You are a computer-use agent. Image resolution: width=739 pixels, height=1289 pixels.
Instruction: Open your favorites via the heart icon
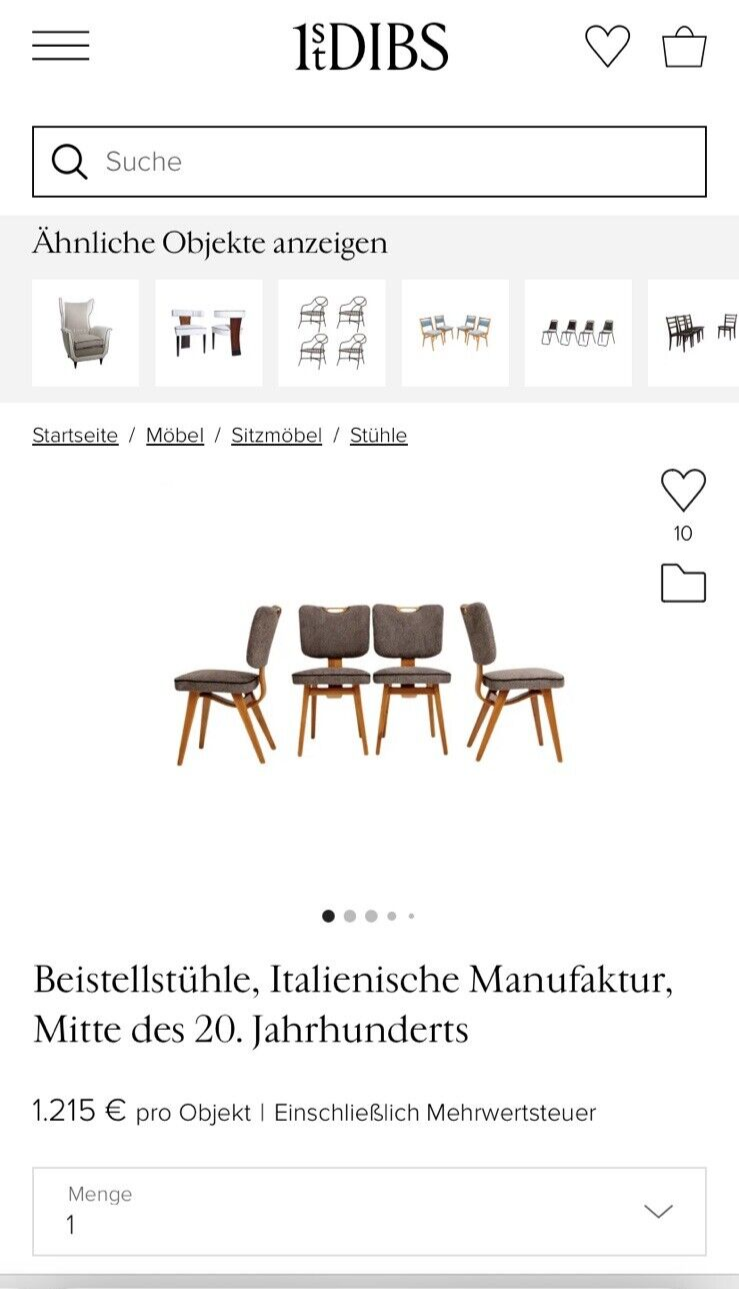pyautogui.click(x=609, y=46)
